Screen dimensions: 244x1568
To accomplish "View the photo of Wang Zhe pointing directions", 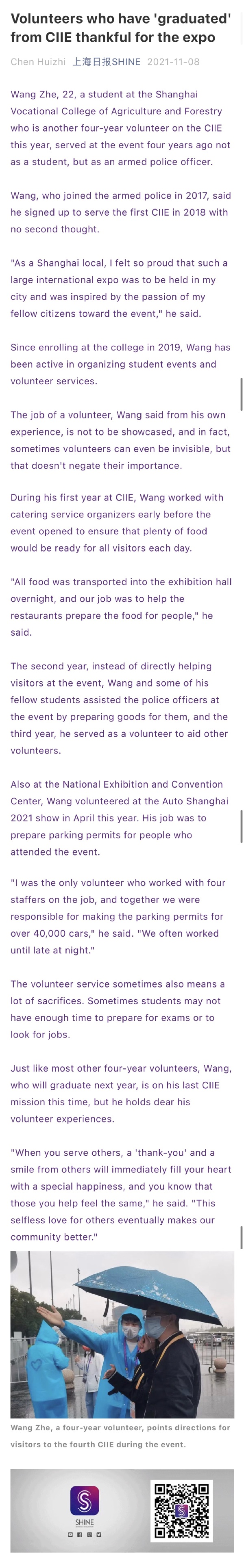I will click(x=122, y=1334).
